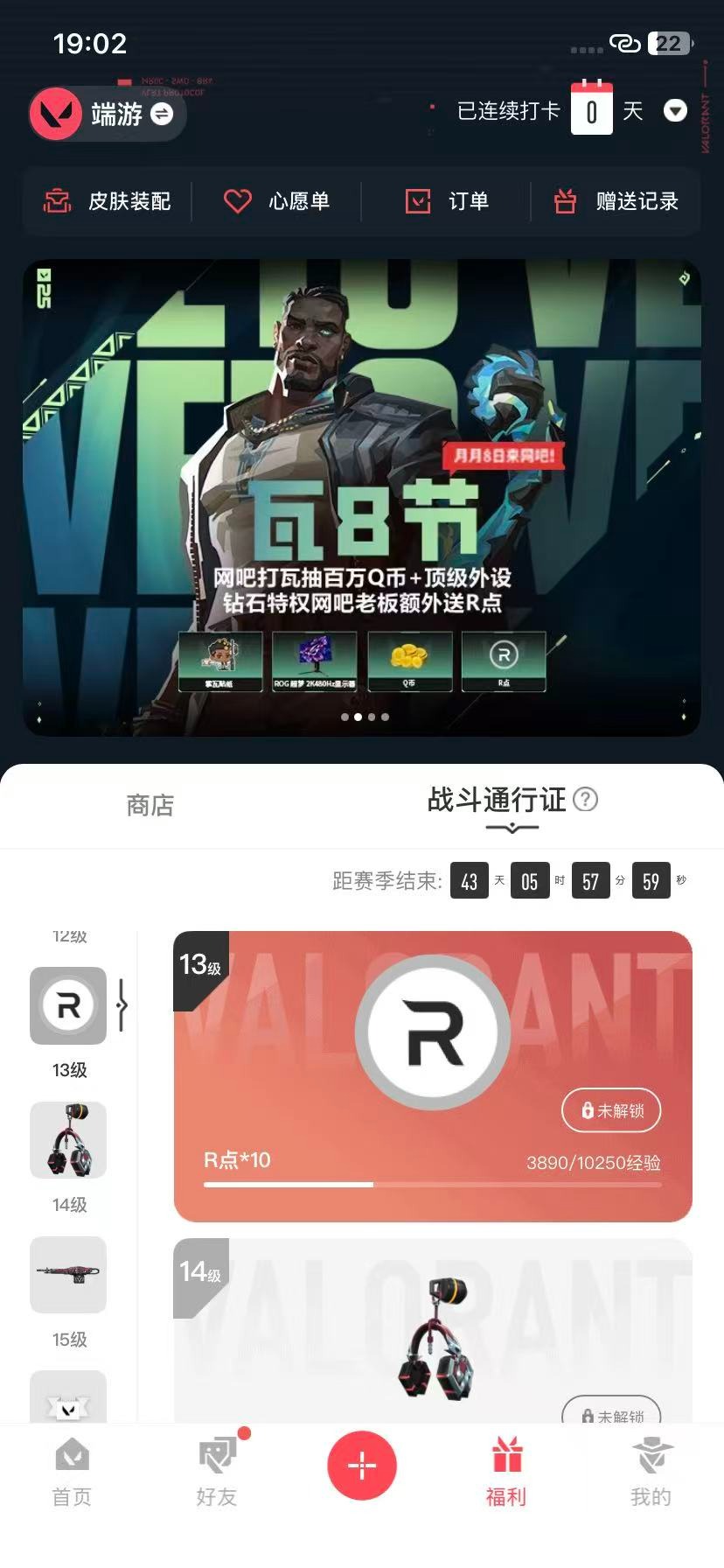724x1568 pixels.
Task: Tap the 未解锁 lock button on R点 reward
Action: point(610,1111)
